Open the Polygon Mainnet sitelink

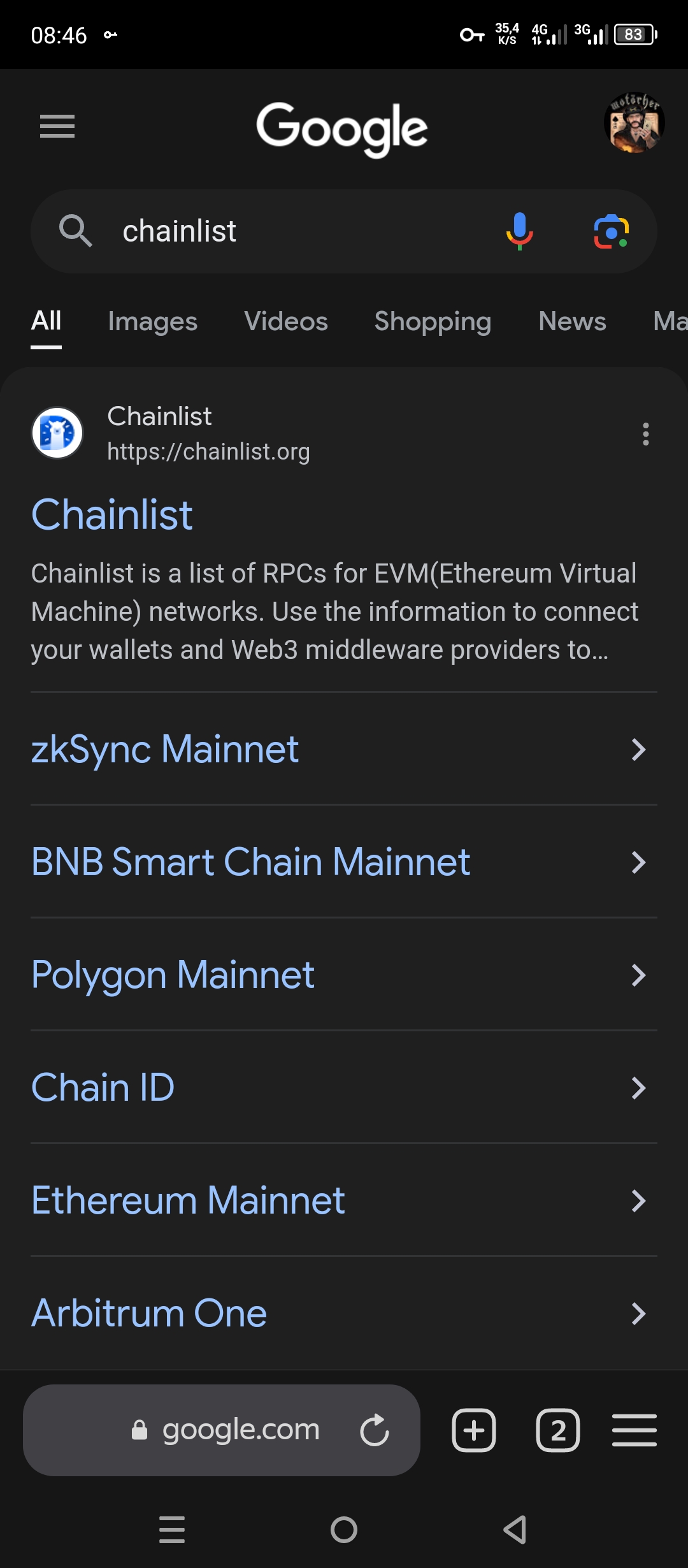(x=173, y=975)
